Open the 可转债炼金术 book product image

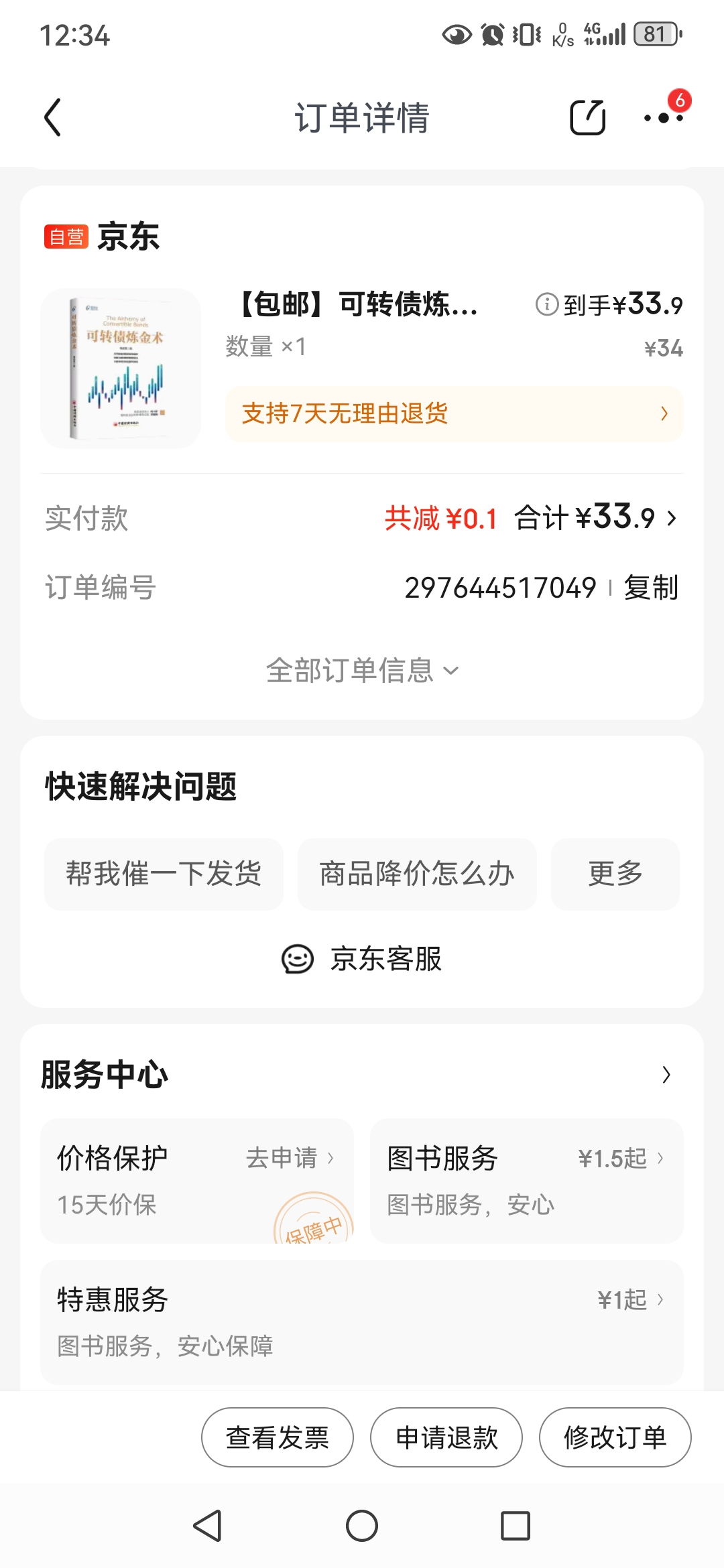click(x=121, y=369)
